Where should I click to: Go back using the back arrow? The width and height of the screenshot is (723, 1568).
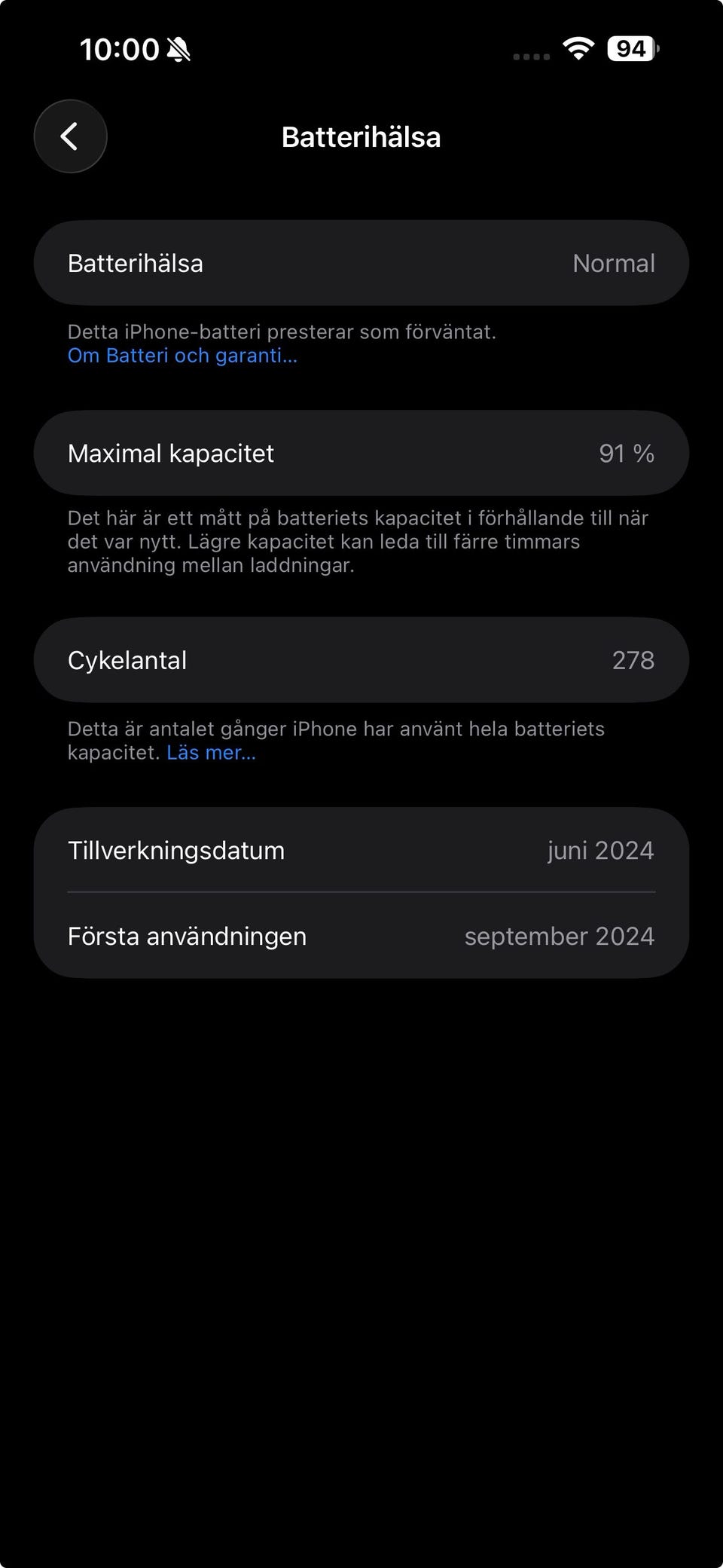[x=70, y=136]
